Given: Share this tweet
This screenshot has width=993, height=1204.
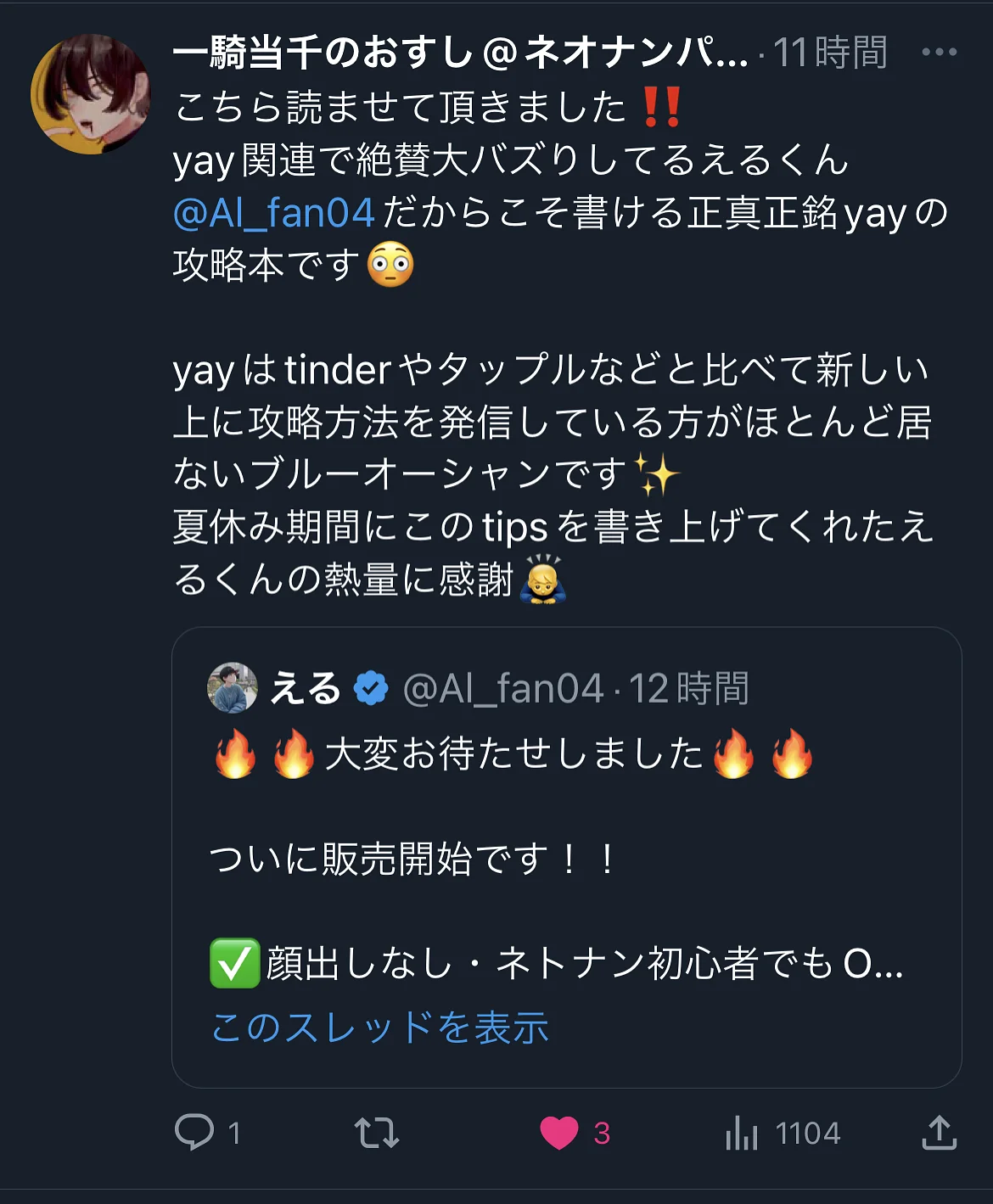Looking at the screenshot, I should 939,1132.
